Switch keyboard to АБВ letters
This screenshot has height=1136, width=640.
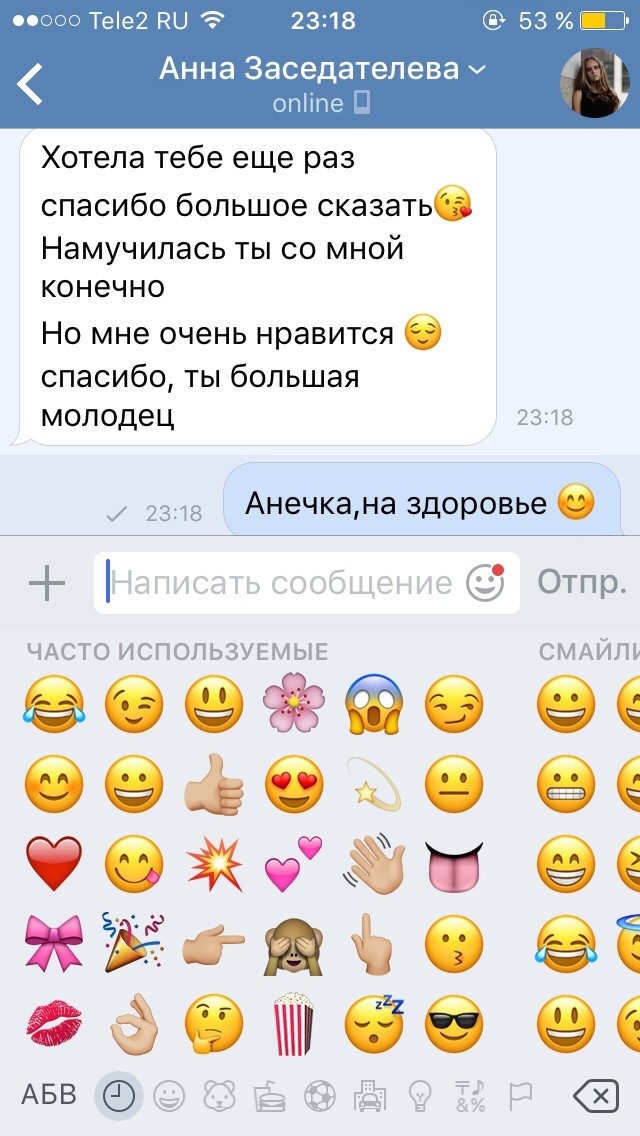(x=49, y=1095)
